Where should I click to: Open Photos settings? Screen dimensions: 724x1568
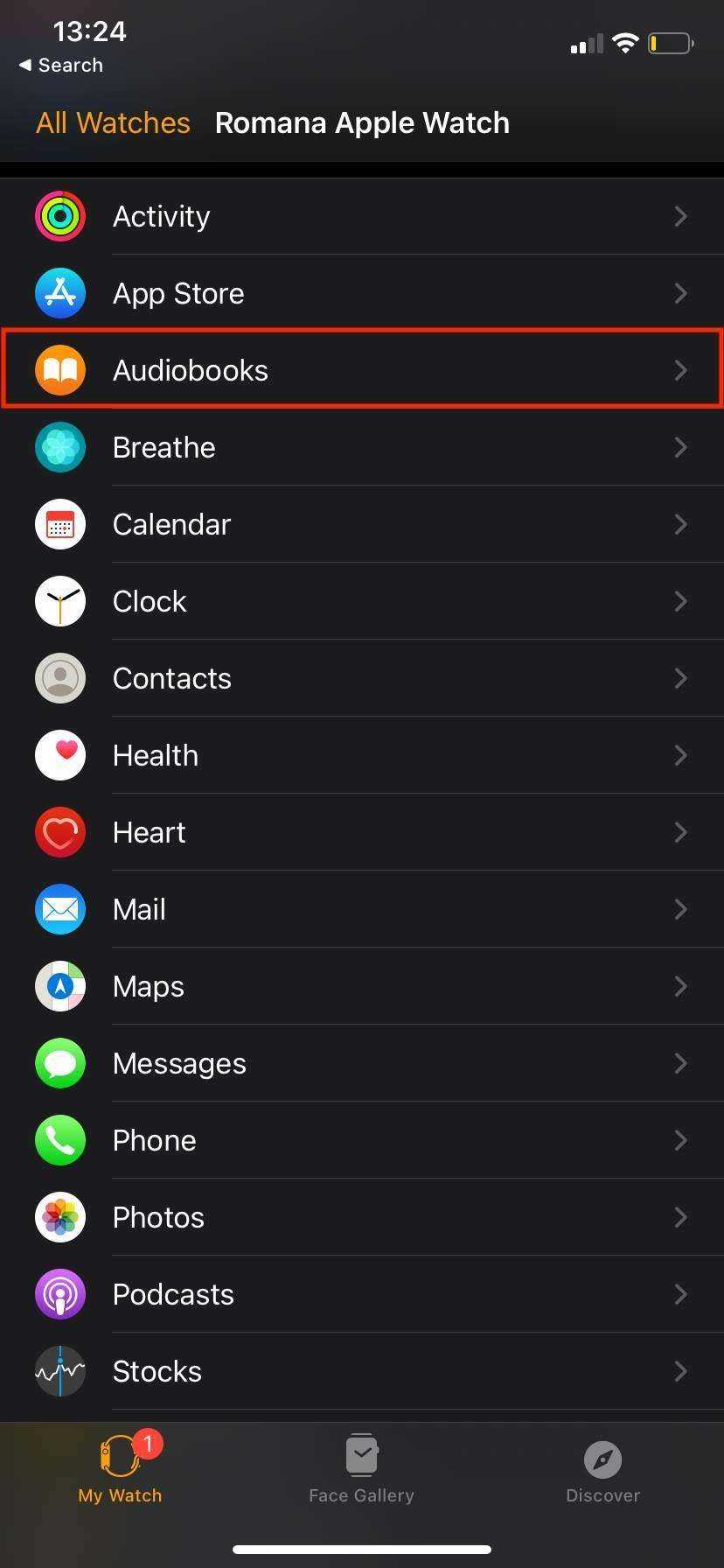click(362, 1217)
